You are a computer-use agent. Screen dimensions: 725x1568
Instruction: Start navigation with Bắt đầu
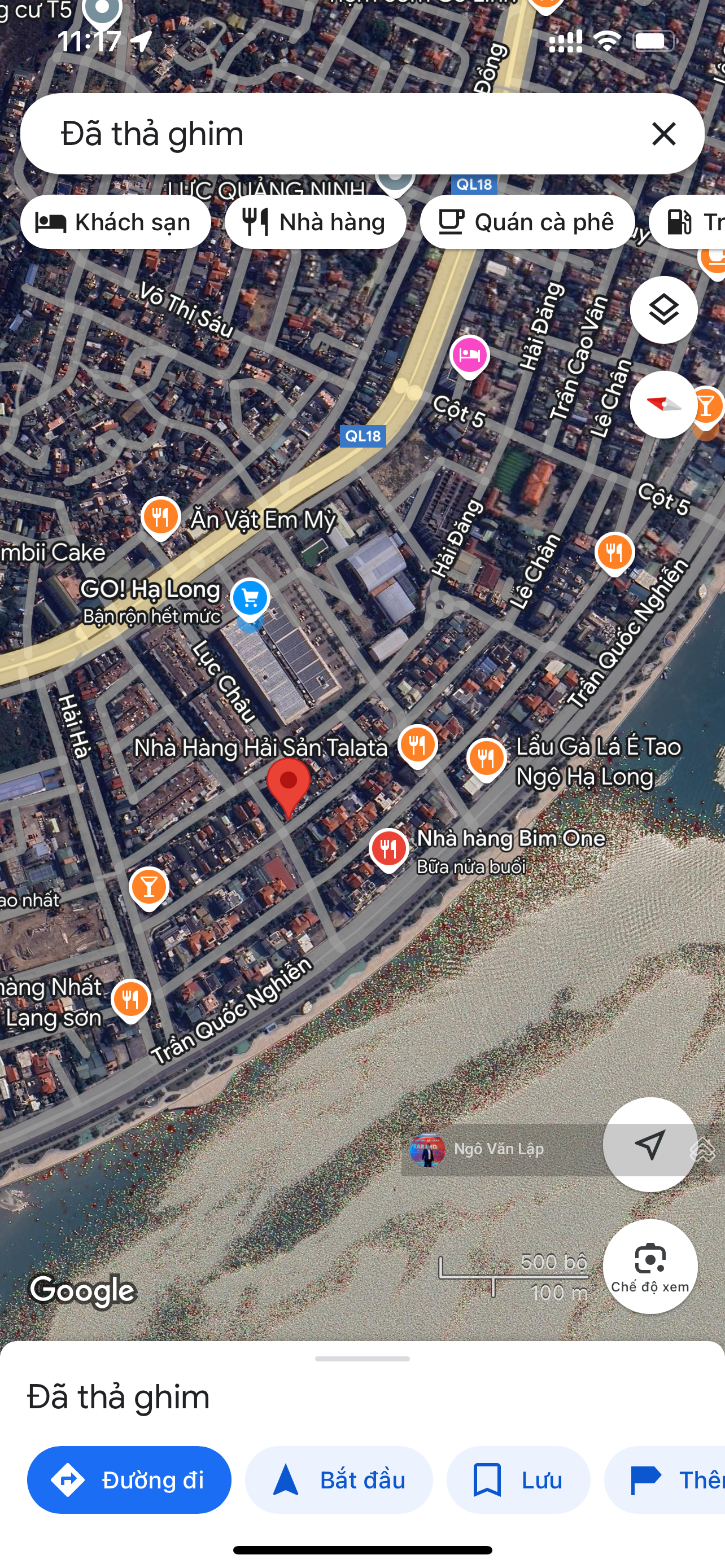click(x=338, y=1480)
